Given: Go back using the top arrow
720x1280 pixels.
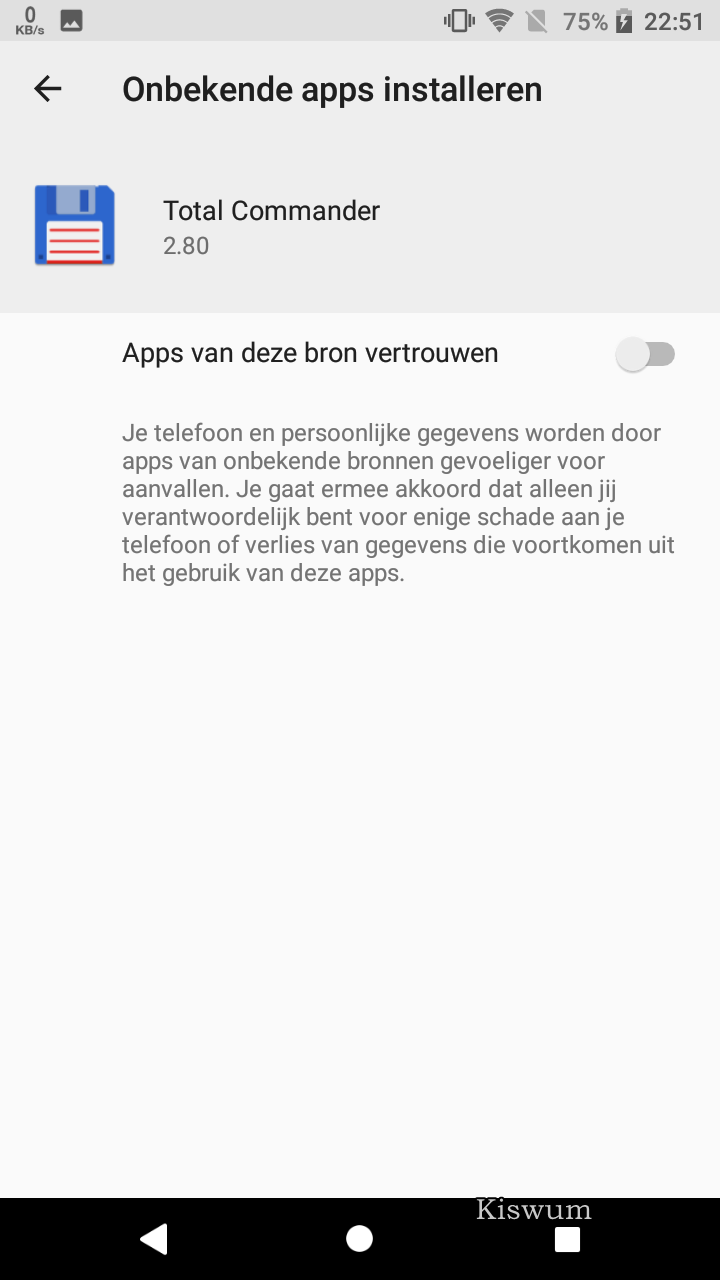Looking at the screenshot, I should (48, 89).
